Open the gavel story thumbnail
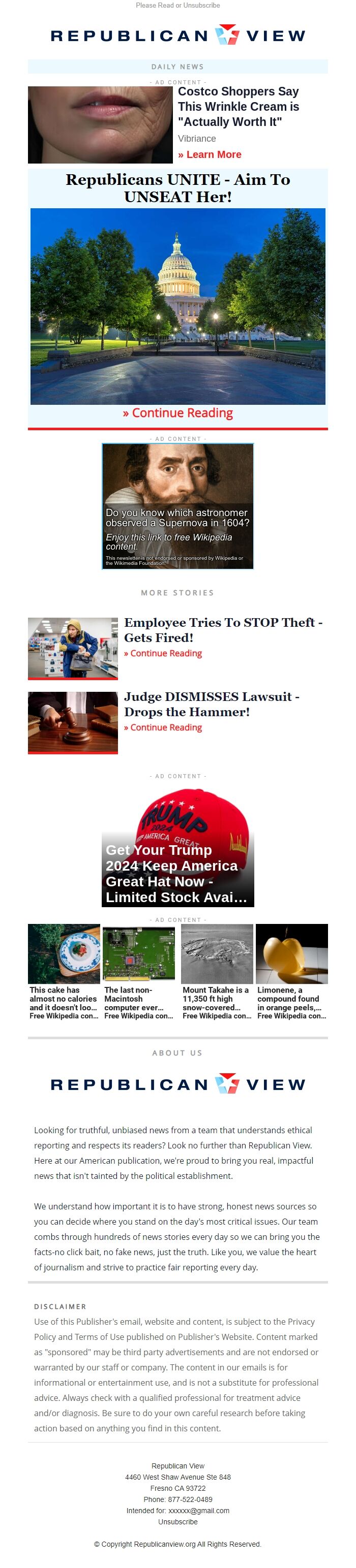356x1568 pixels. point(73,722)
